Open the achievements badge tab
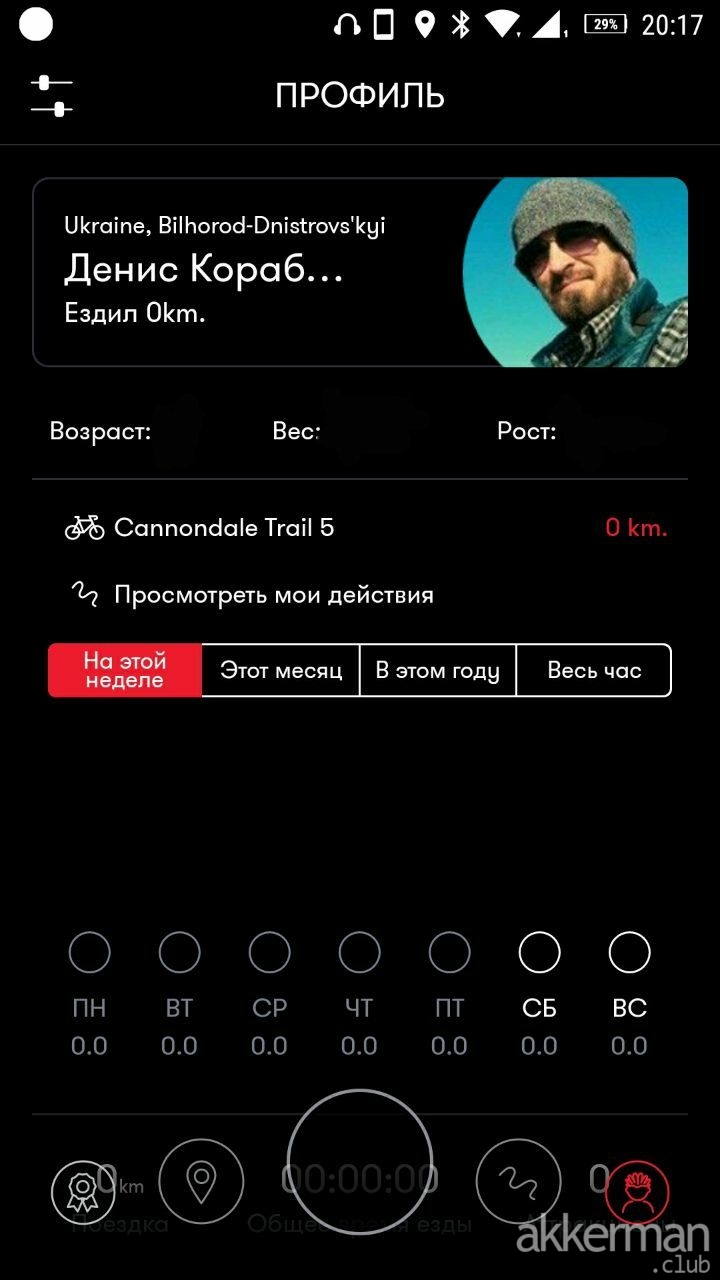 coord(82,1192)
